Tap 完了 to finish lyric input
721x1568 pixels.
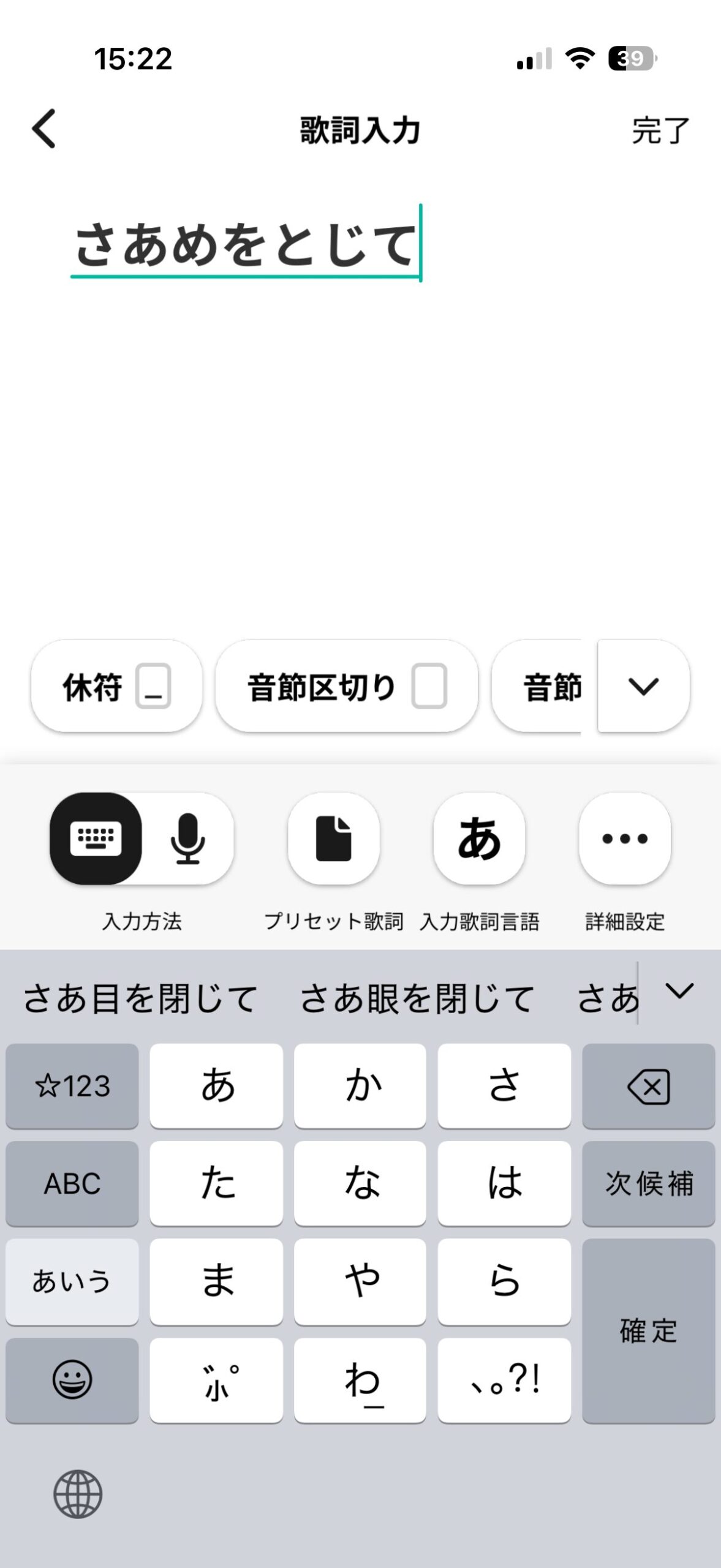pyautogui.click(x=660, y=130)
